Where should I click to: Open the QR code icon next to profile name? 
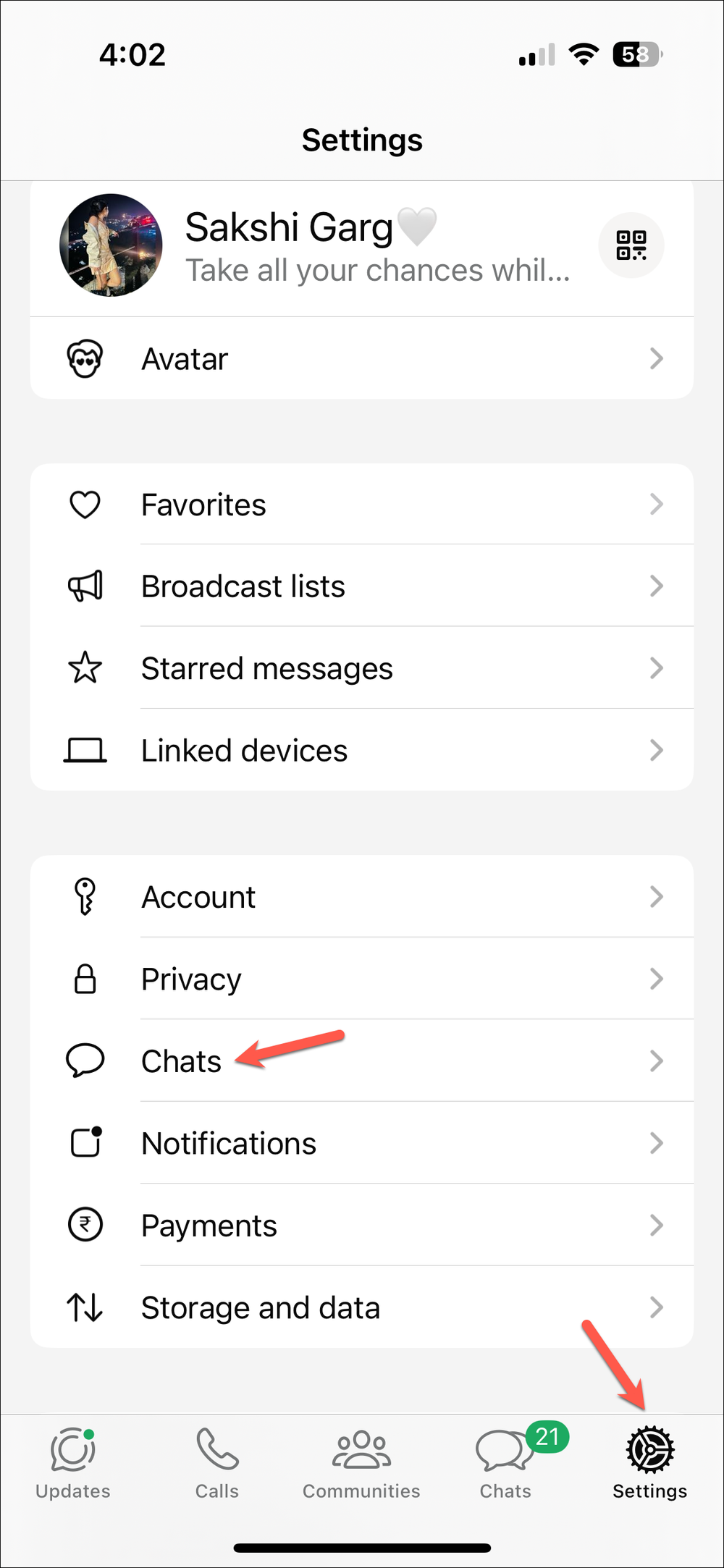point(631,245)
